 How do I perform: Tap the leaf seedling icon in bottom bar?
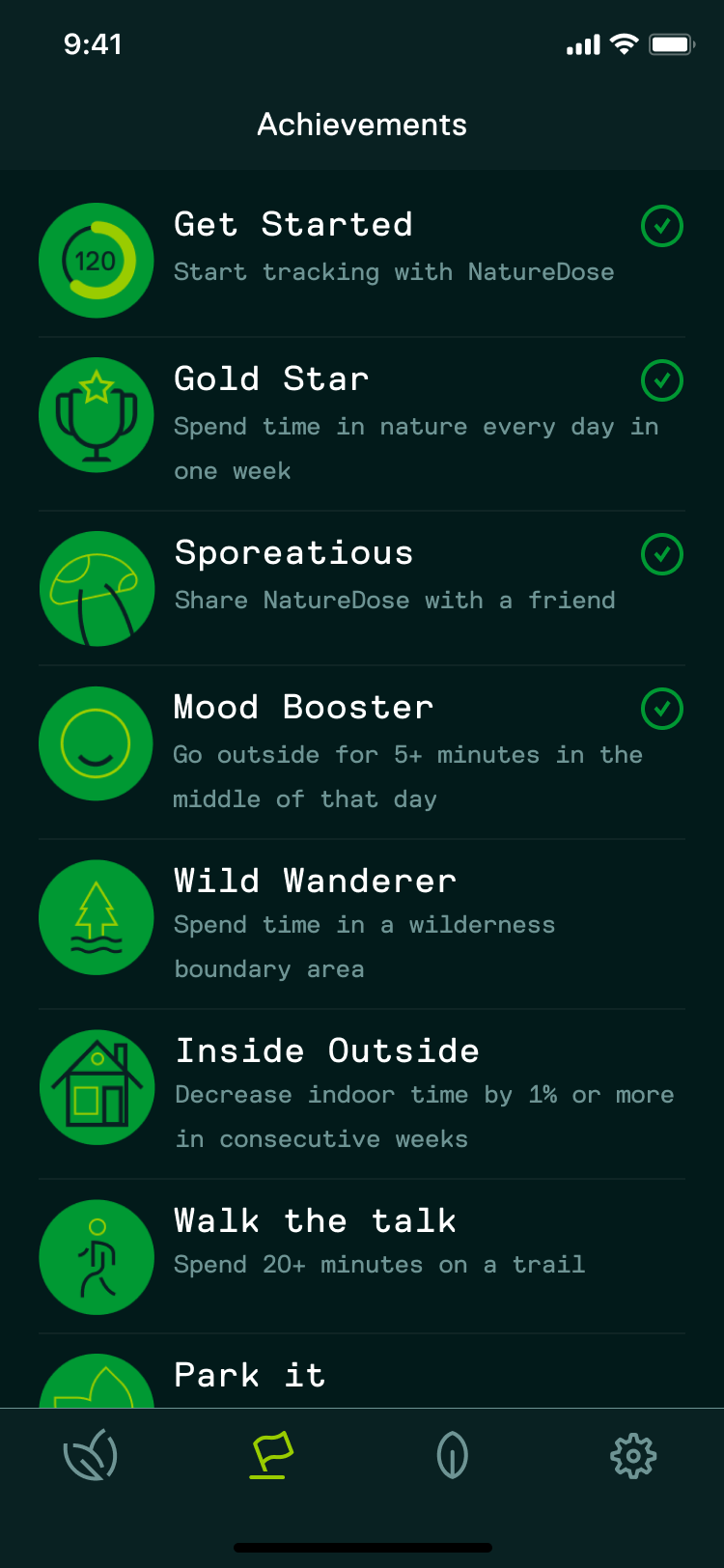pos(452,1455)
